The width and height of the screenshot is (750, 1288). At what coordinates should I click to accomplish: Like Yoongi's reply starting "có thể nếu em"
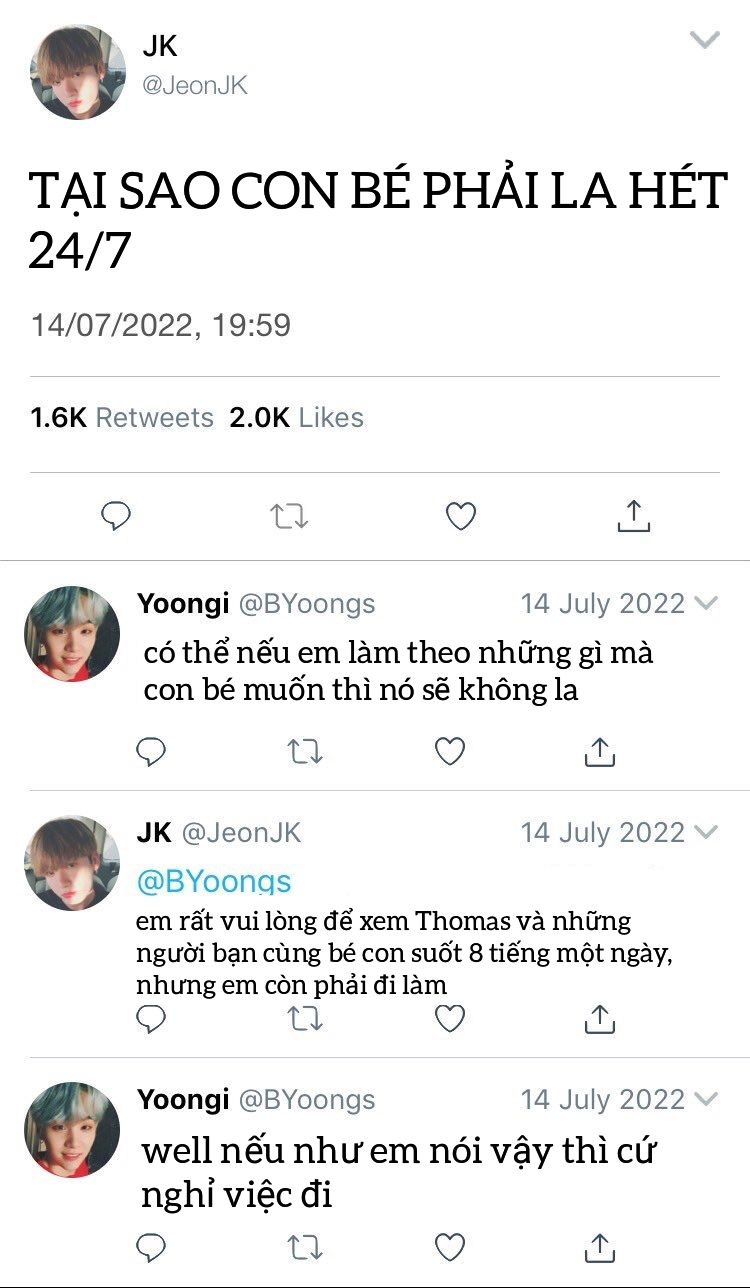(x=450, y=751)
